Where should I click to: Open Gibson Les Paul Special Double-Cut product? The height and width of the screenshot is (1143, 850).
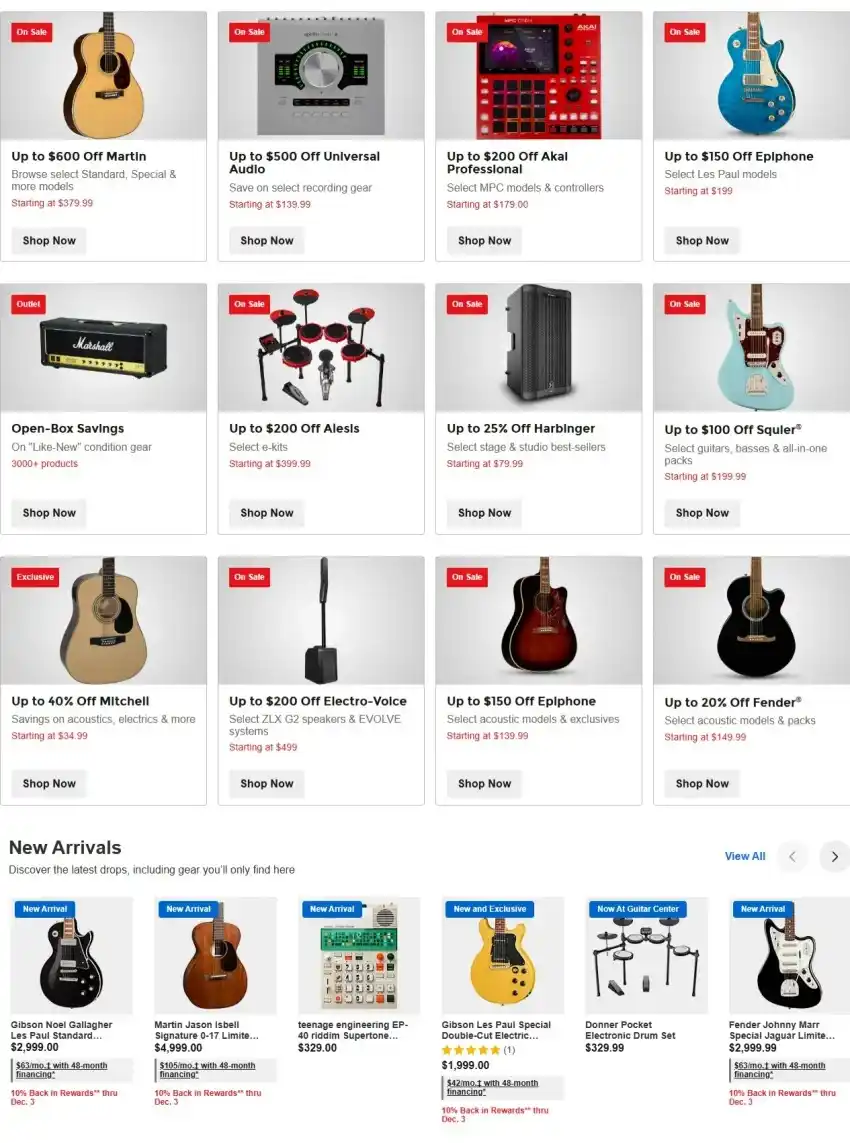[x=496, y=1030]
